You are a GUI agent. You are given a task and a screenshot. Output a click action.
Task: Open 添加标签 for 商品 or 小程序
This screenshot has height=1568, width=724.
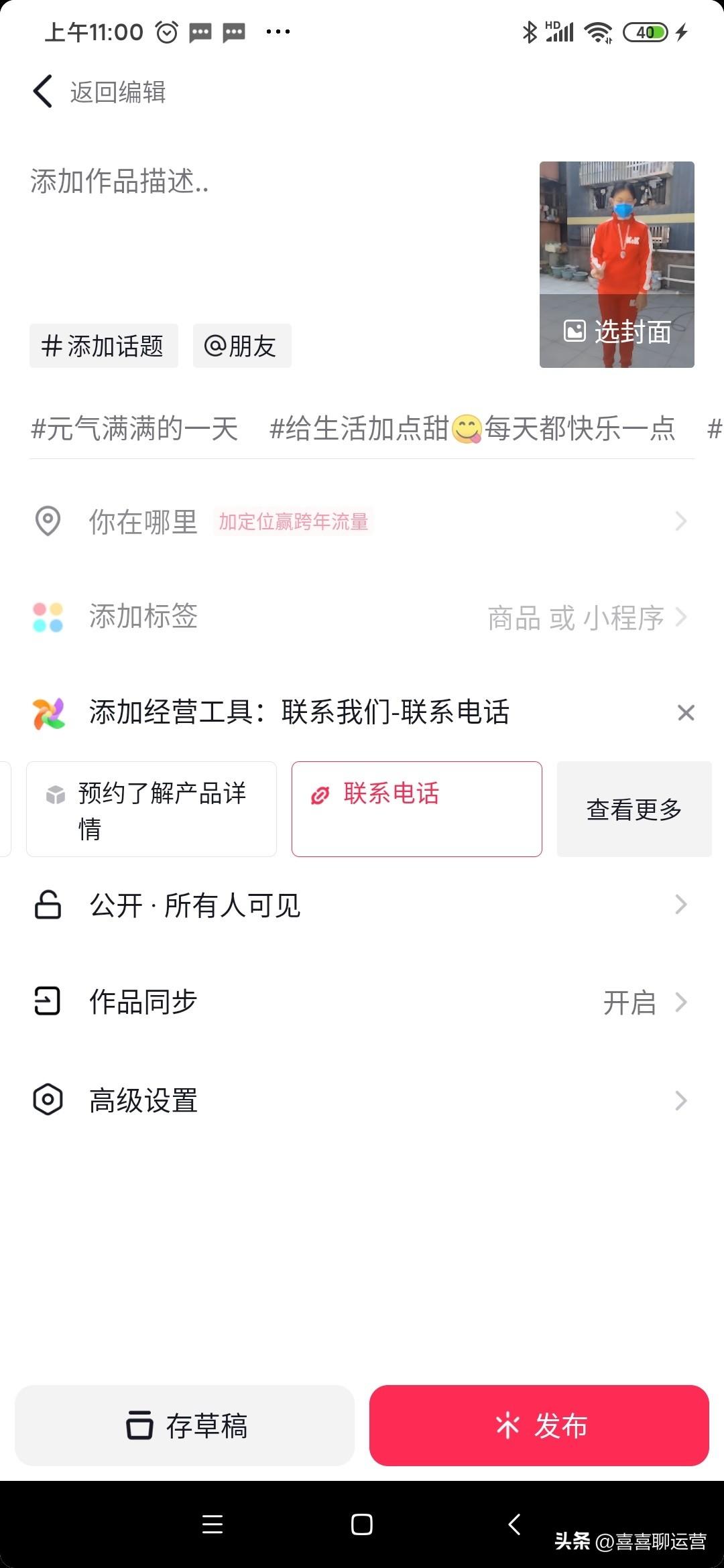(x=362, y=617)
